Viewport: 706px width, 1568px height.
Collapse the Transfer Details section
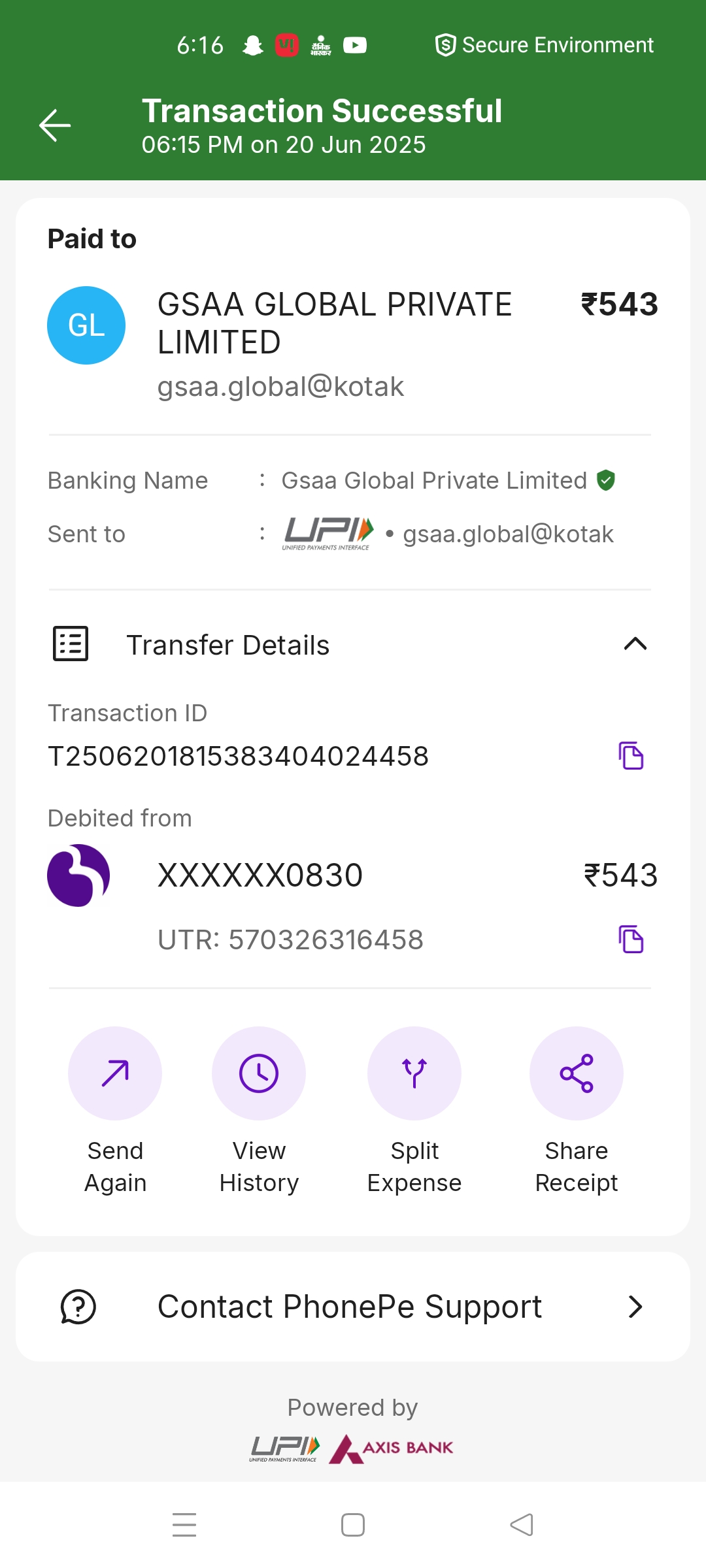635,644
